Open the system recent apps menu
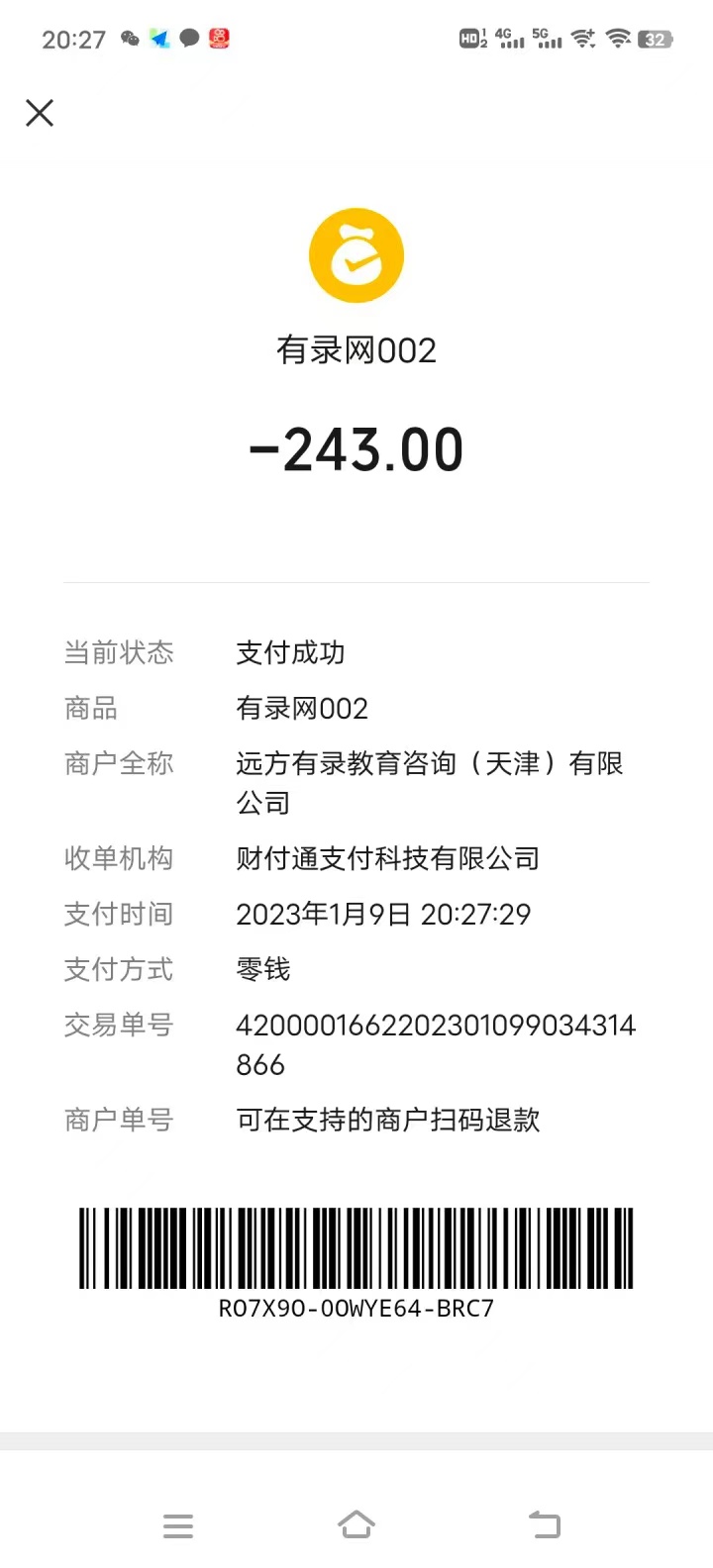Screen dimensions: 713x1568 [178, 1525]
